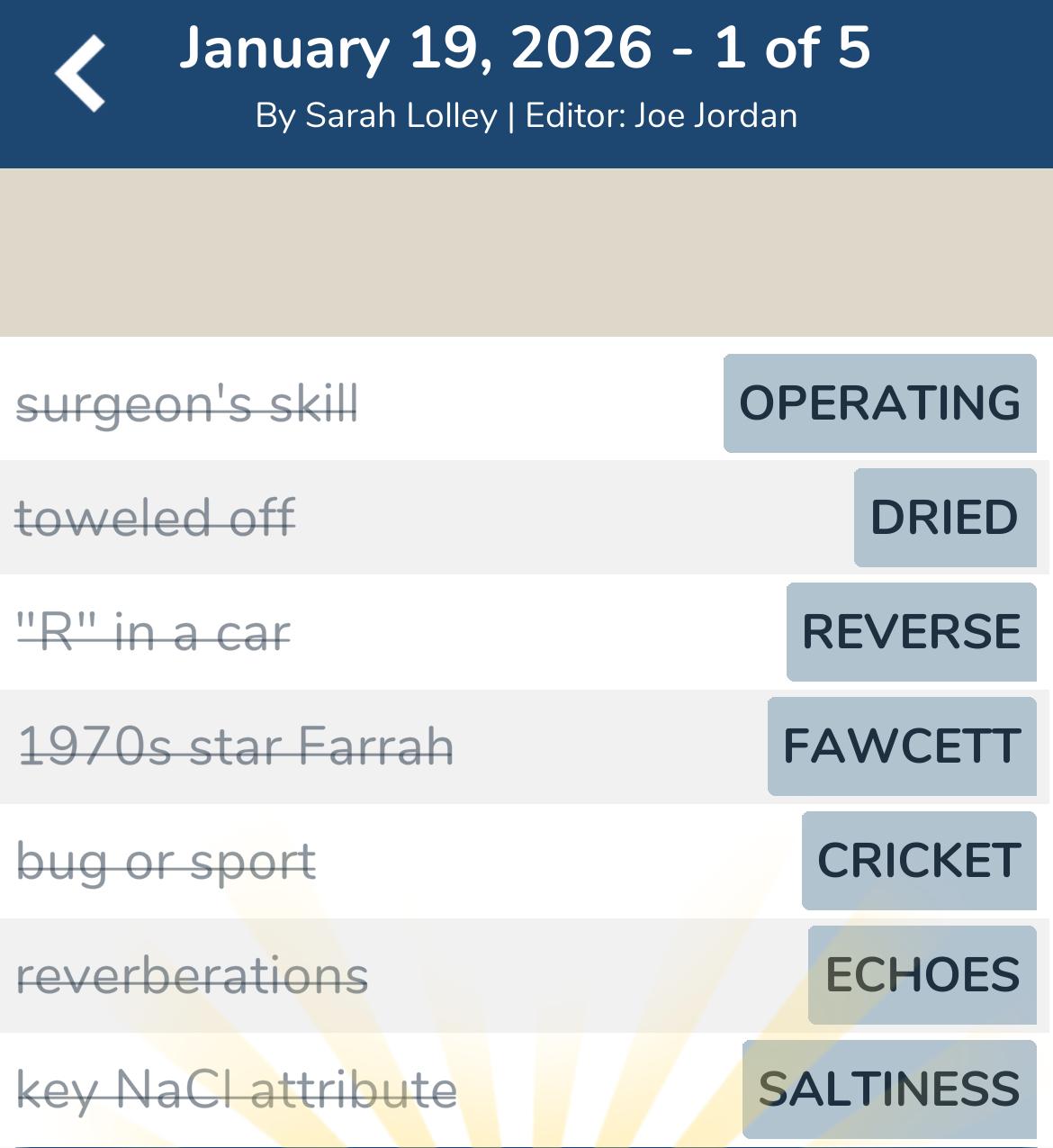Select the DRIED answer tile
This screenshot has height=1148, width=1053.
944,518
